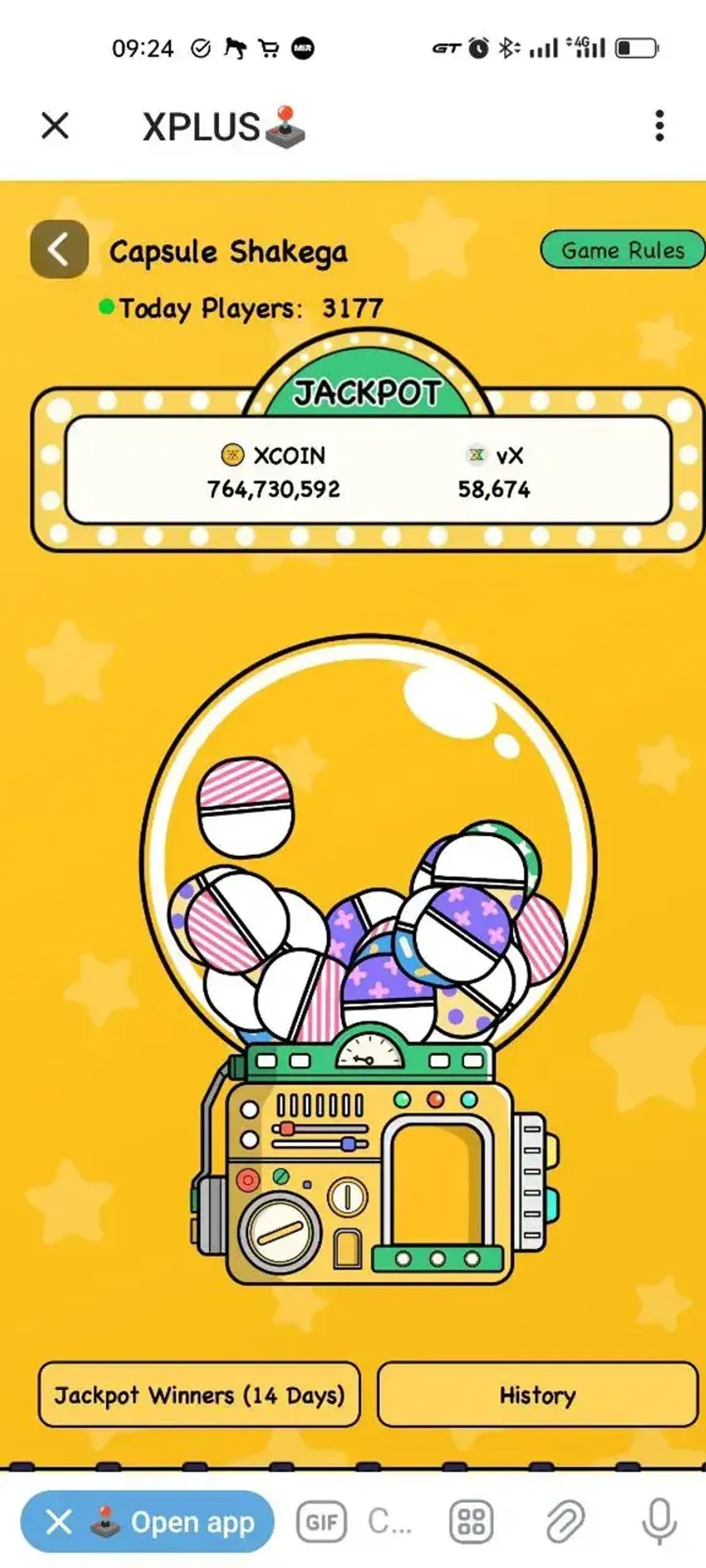706x1568 pixels.
Task: View Jackpot Winners (14 Days)
Action: click(x=199, y=1395)
